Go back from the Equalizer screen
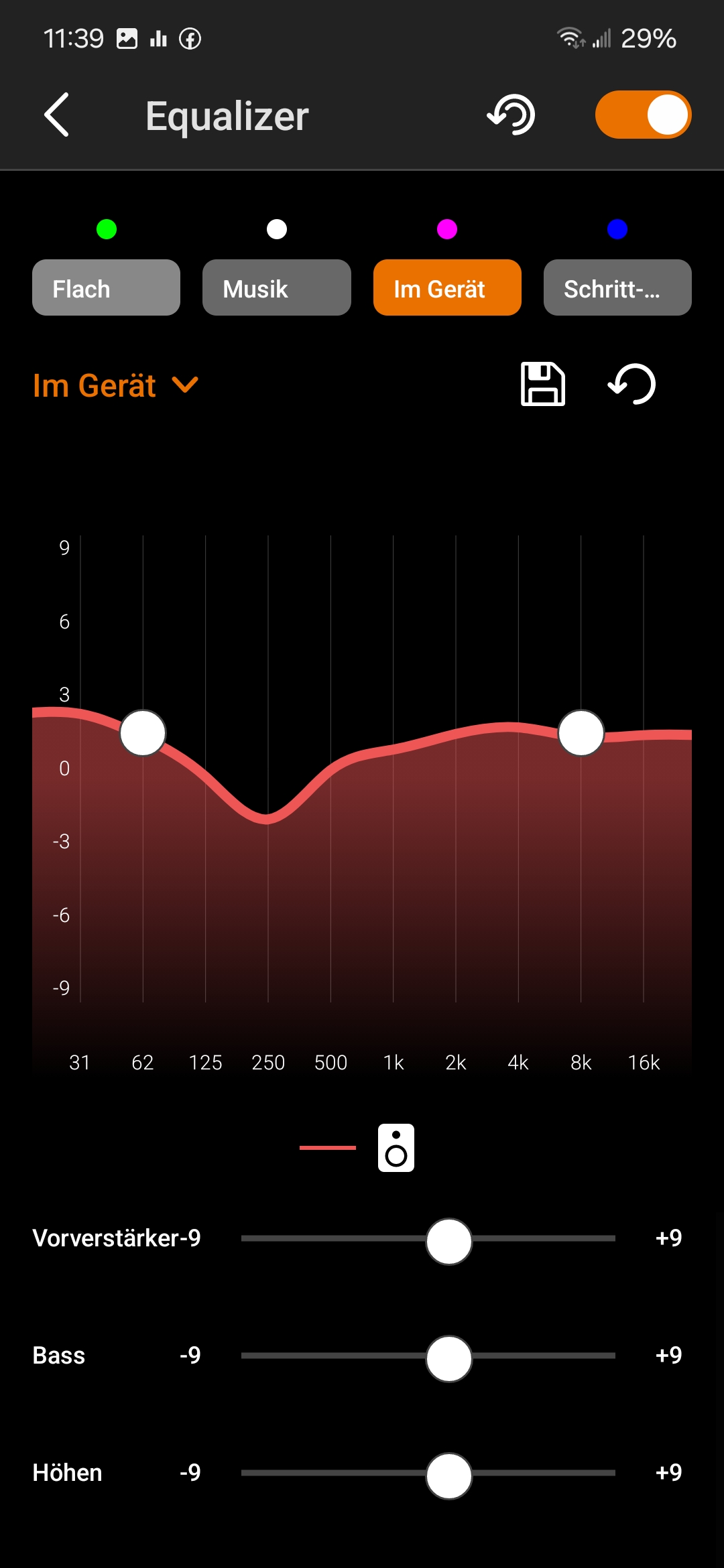The width and height of the screenshot is (724, 1568). coord(57,115)
